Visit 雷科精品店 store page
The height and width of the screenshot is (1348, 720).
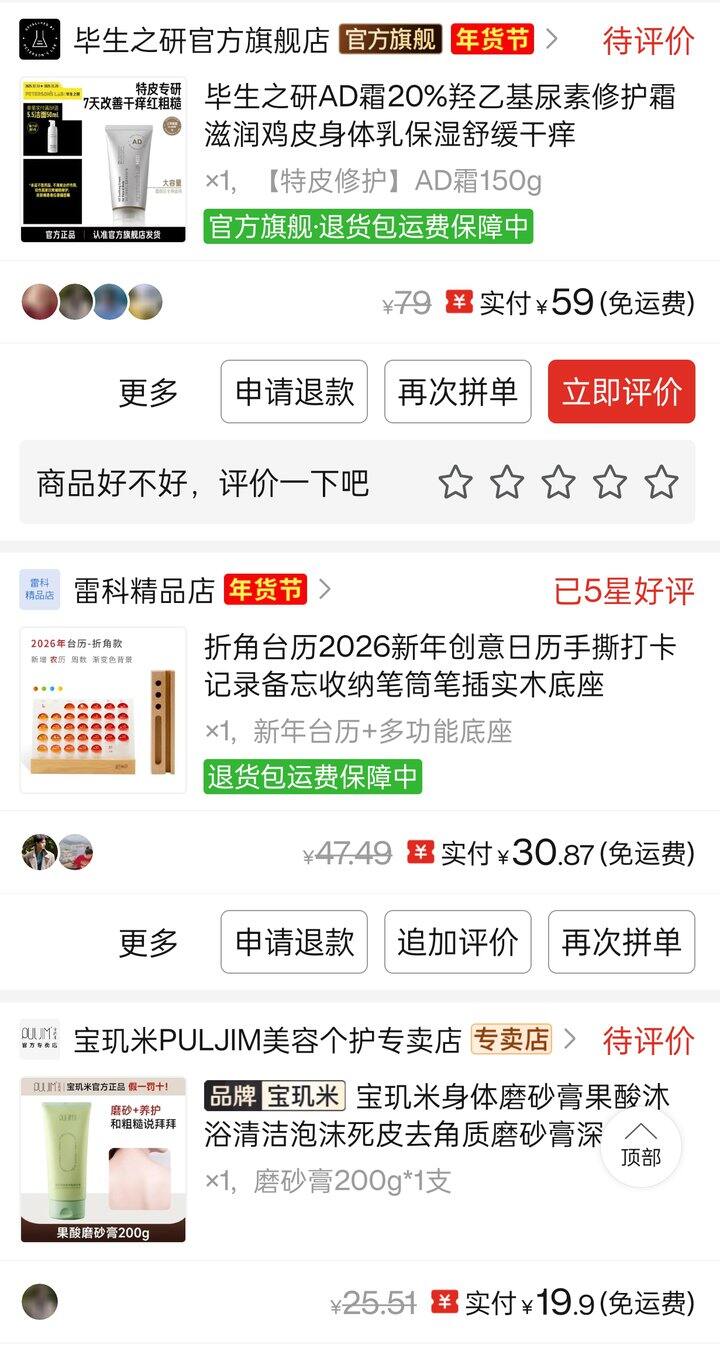tap(144, 590)
